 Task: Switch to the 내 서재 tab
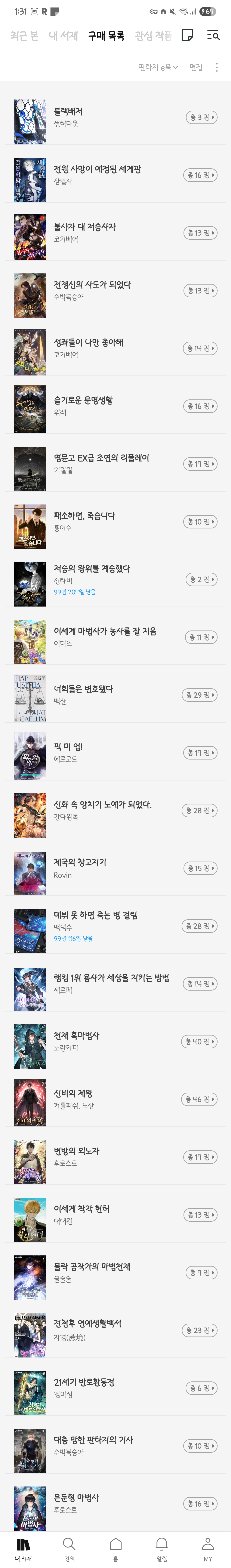click(63, 36)
